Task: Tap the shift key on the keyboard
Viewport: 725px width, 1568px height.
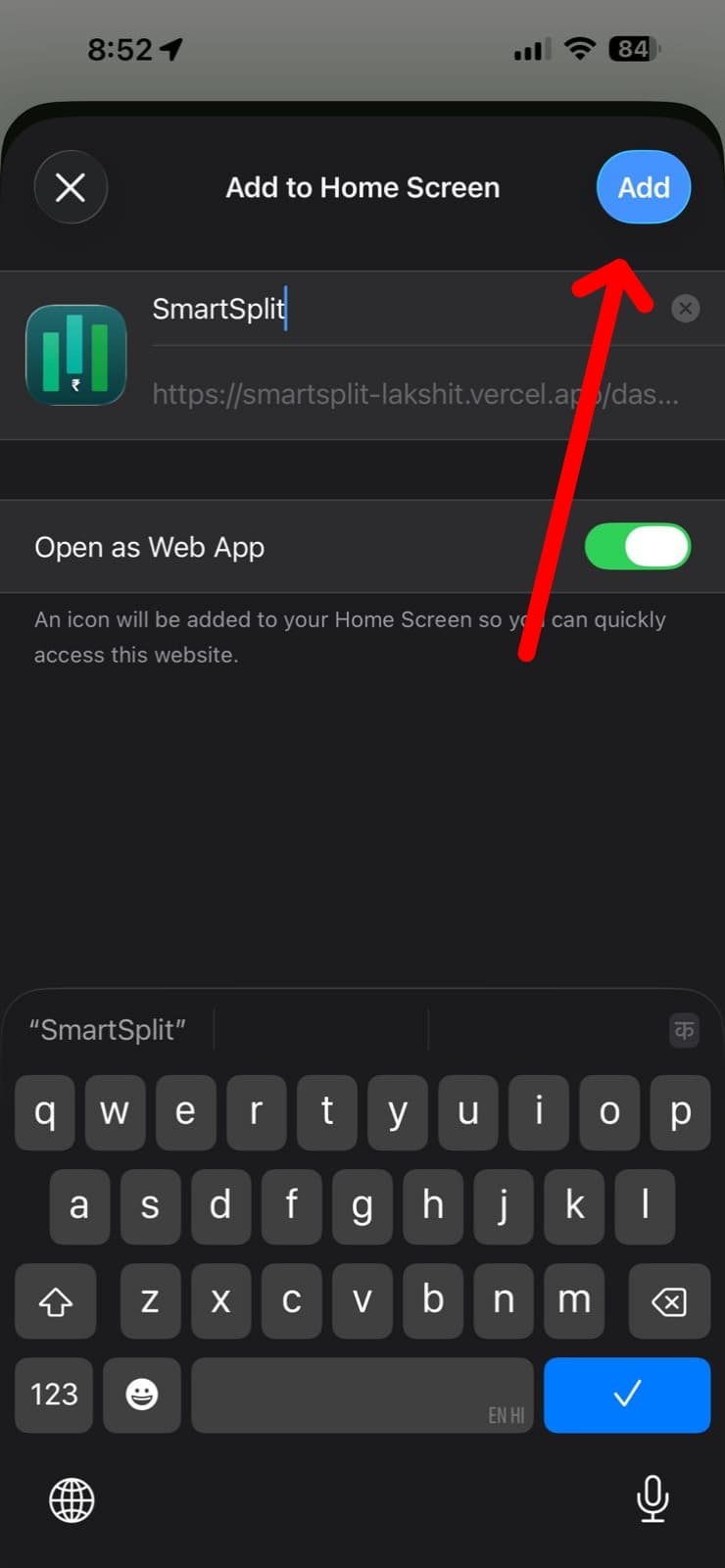Action: [x=56, y=1300]
